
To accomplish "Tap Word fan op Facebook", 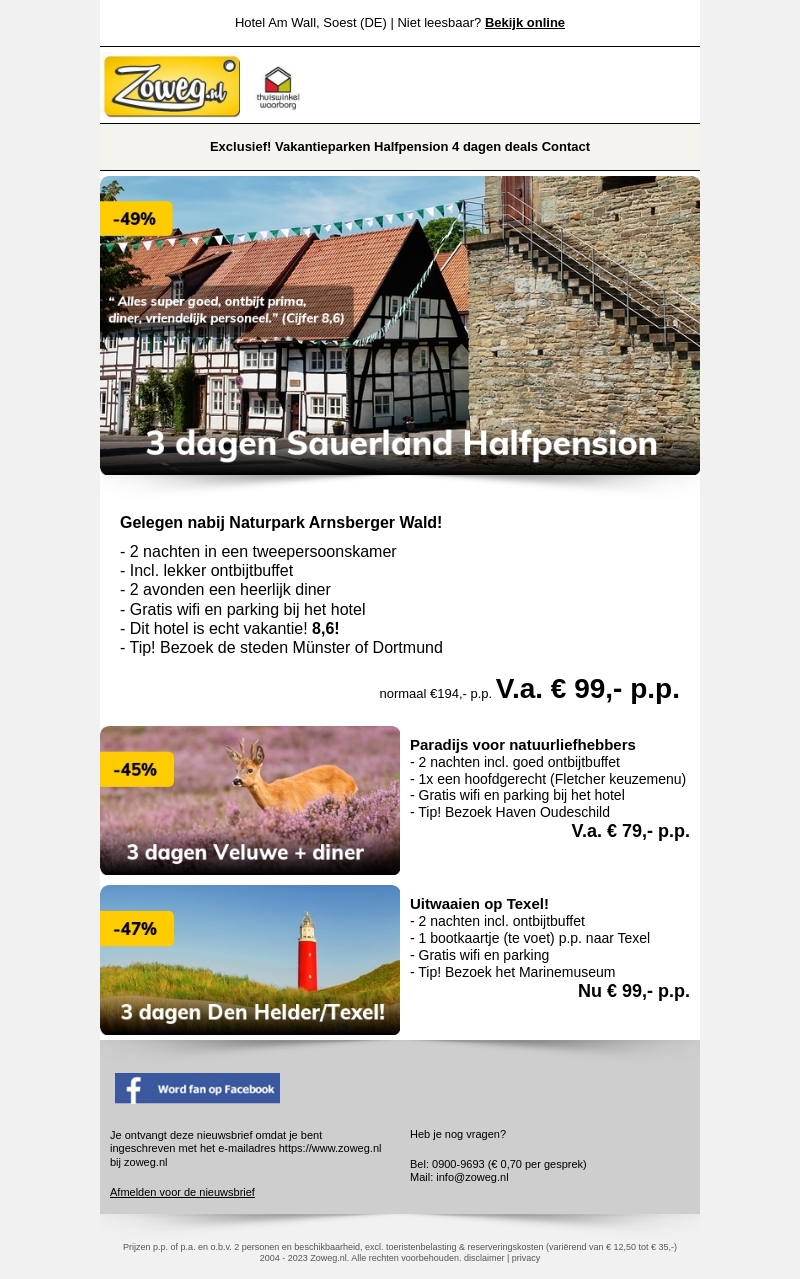I will click(x=197, y=1088).
